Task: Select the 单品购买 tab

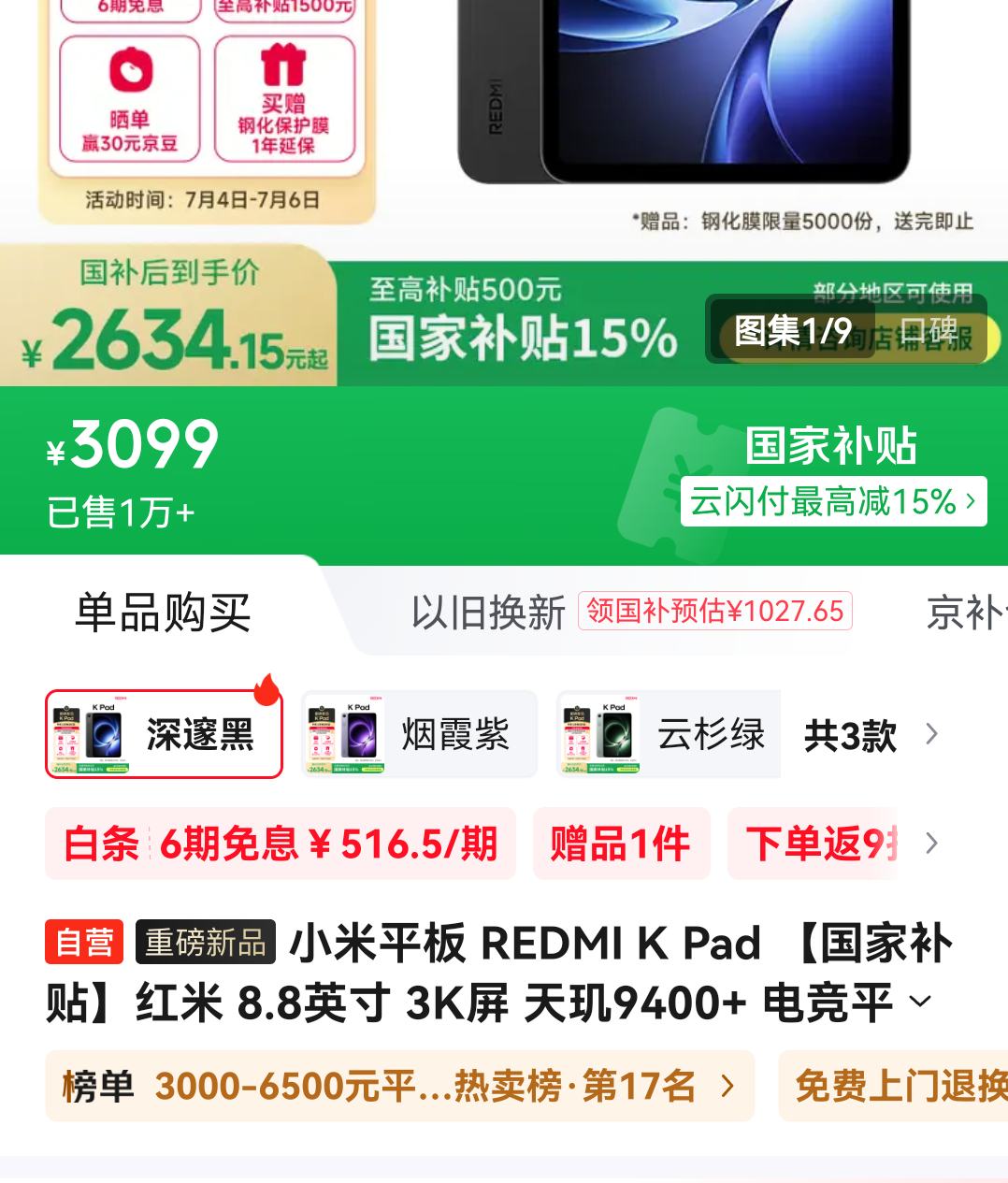Action: 163,613
